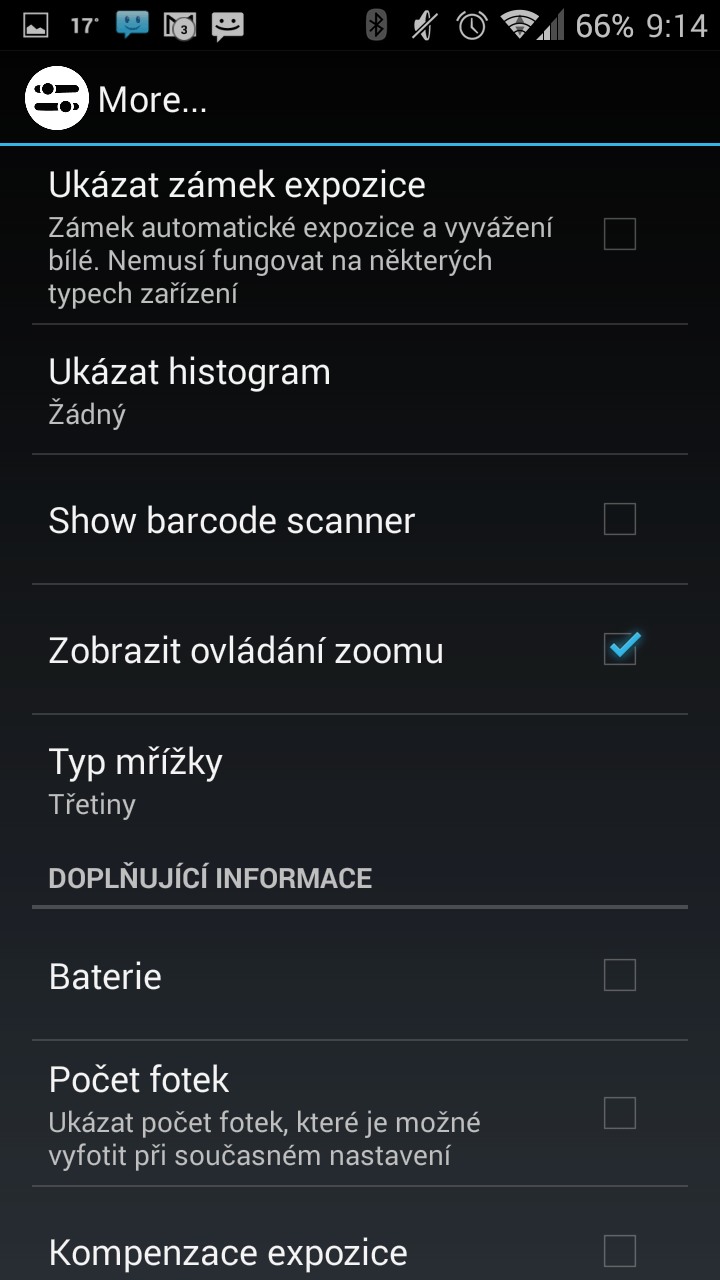Enable the Baterie checkbox

[x=620, y=975]
